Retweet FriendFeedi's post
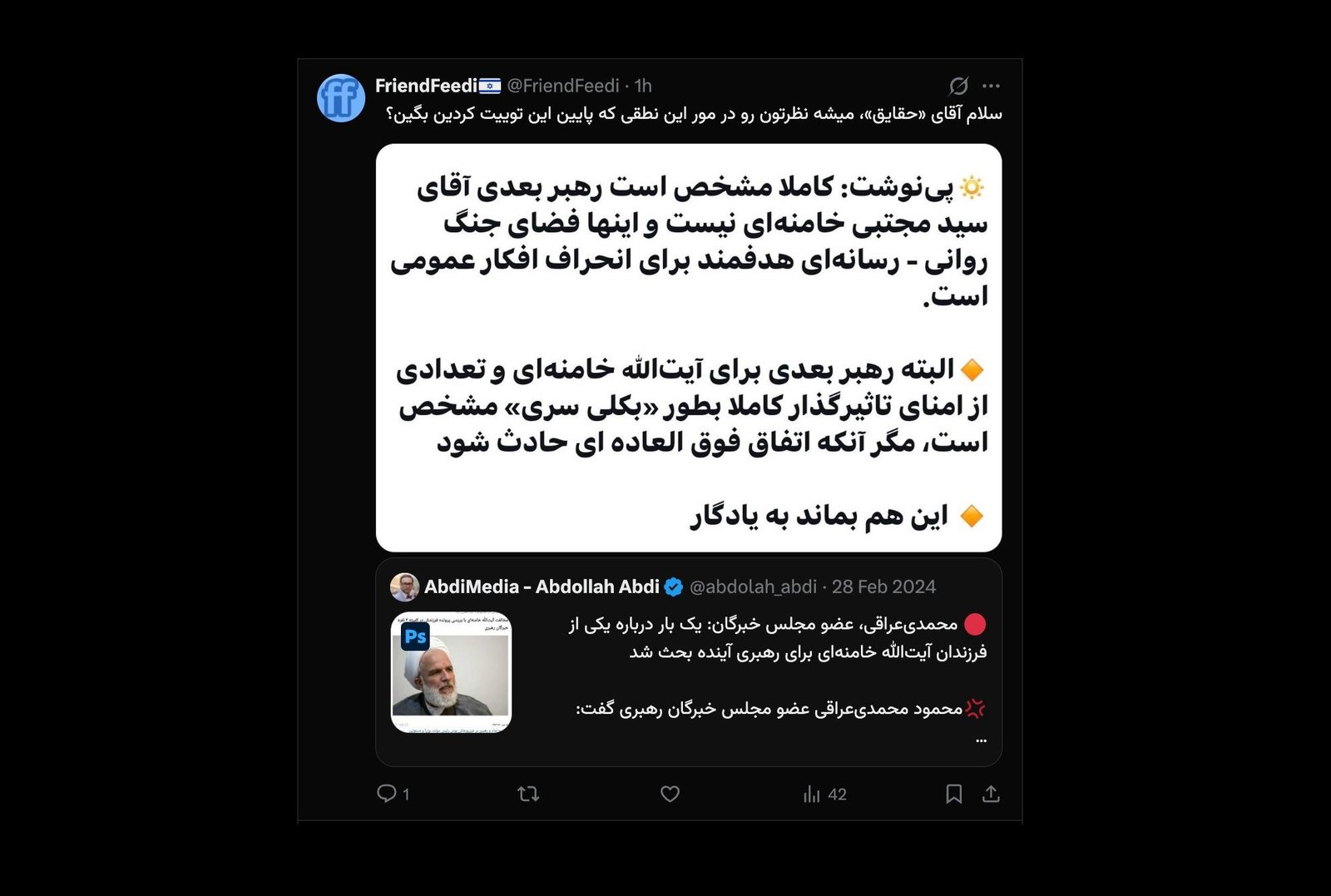The height and width of the screenshot is (896, 1331). [528, 794]
